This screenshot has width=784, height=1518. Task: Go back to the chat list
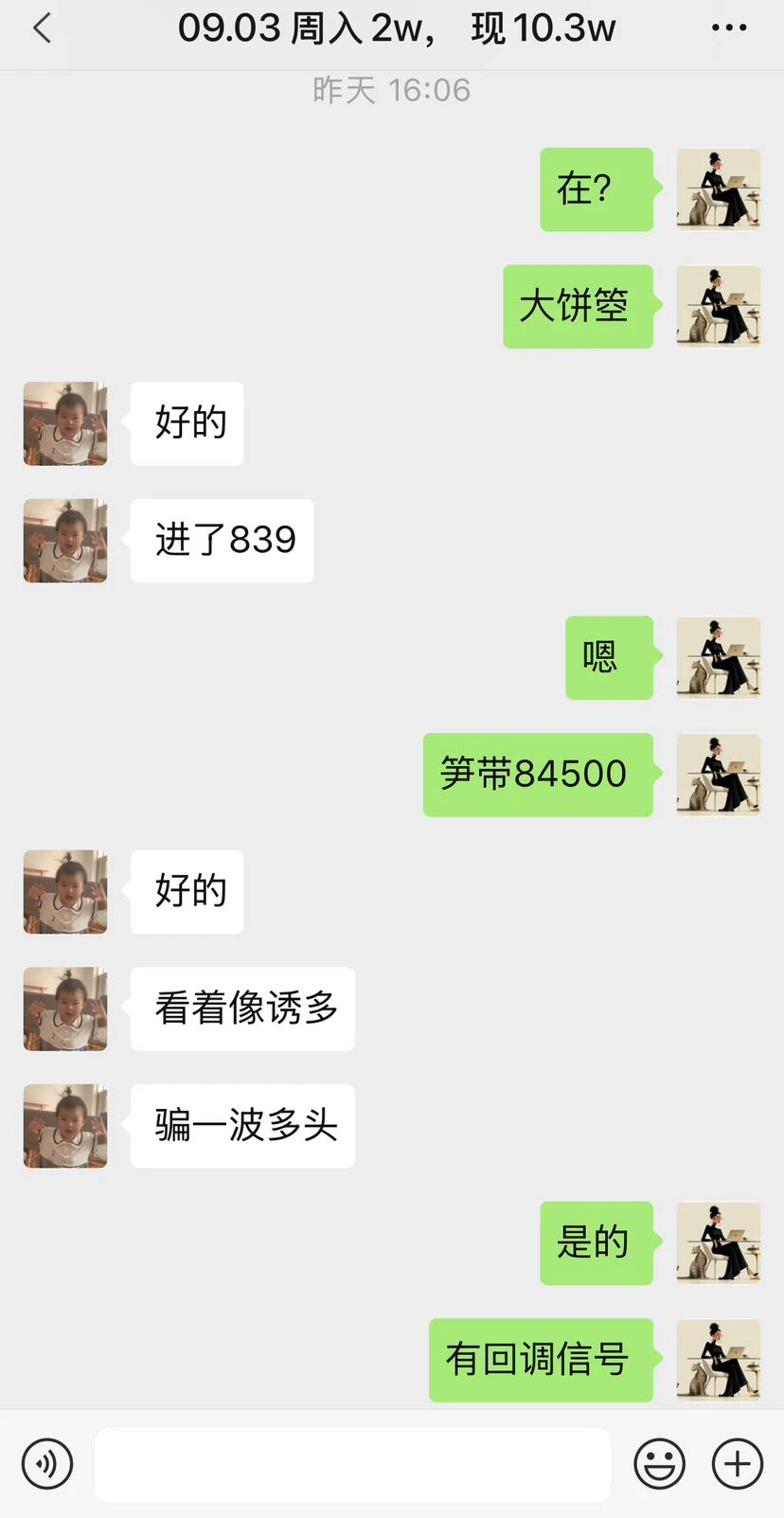[42, 28]
